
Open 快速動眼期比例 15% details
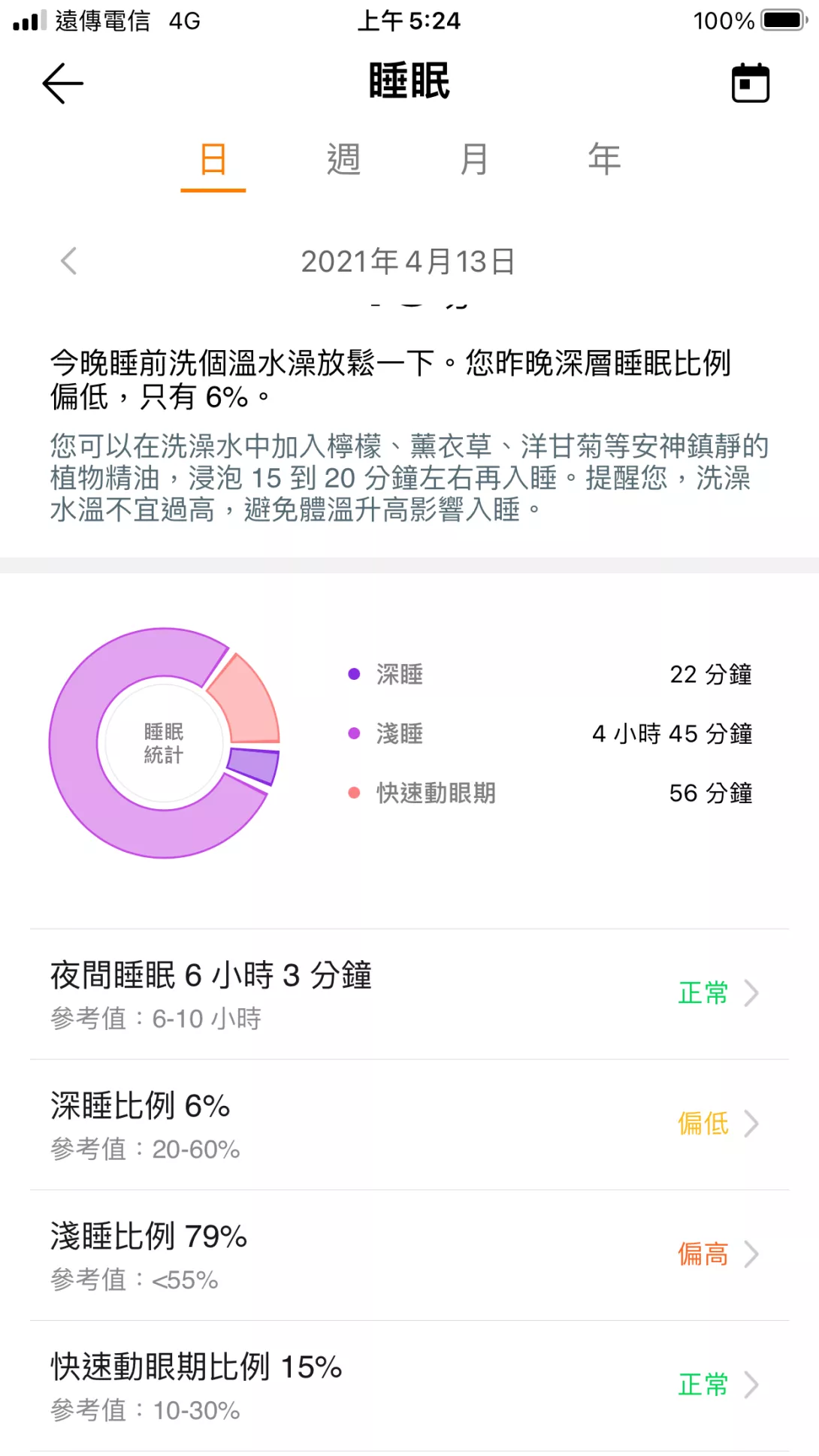tap(409, 1386)
